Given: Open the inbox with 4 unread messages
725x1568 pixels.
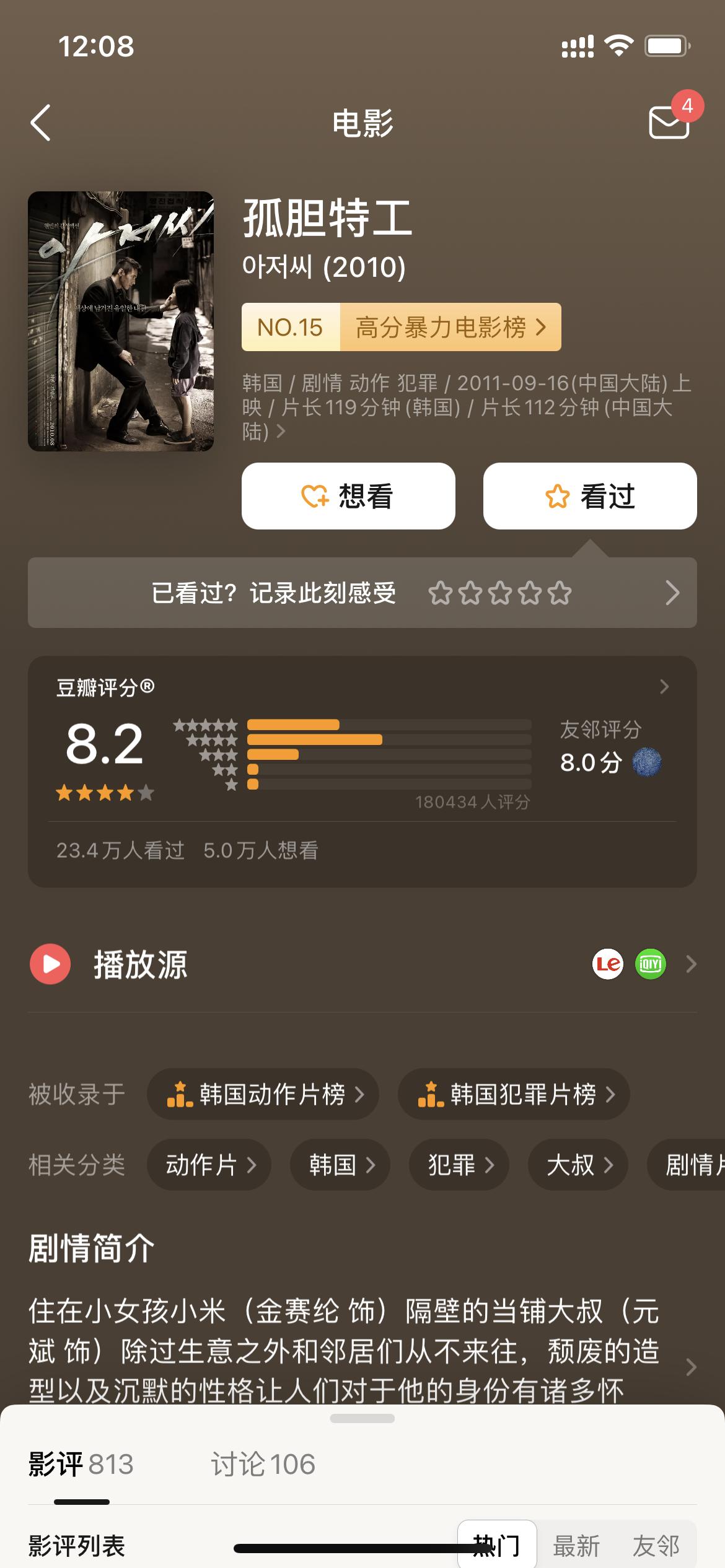Looking at the screenshot, I should pos(668,123).
